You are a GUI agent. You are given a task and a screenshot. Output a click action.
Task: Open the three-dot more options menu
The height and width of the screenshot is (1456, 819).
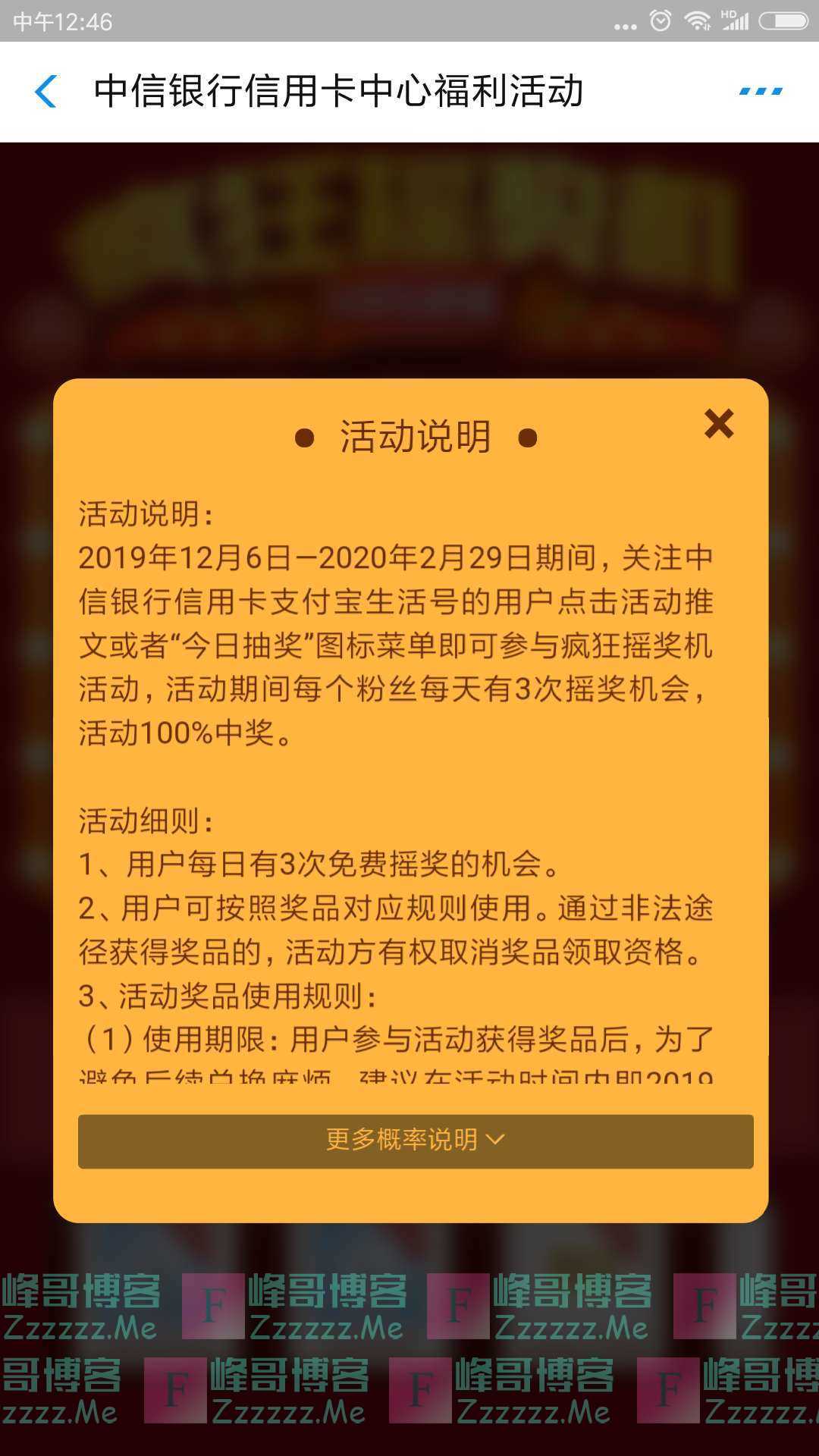760,92
